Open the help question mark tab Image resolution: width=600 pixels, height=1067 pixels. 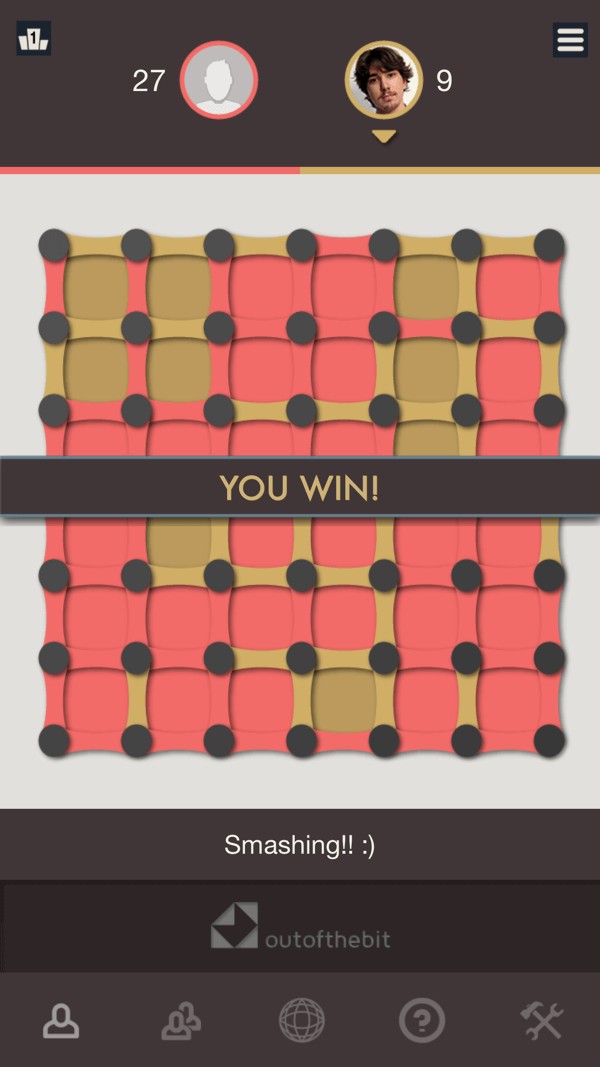[421, 1021]
